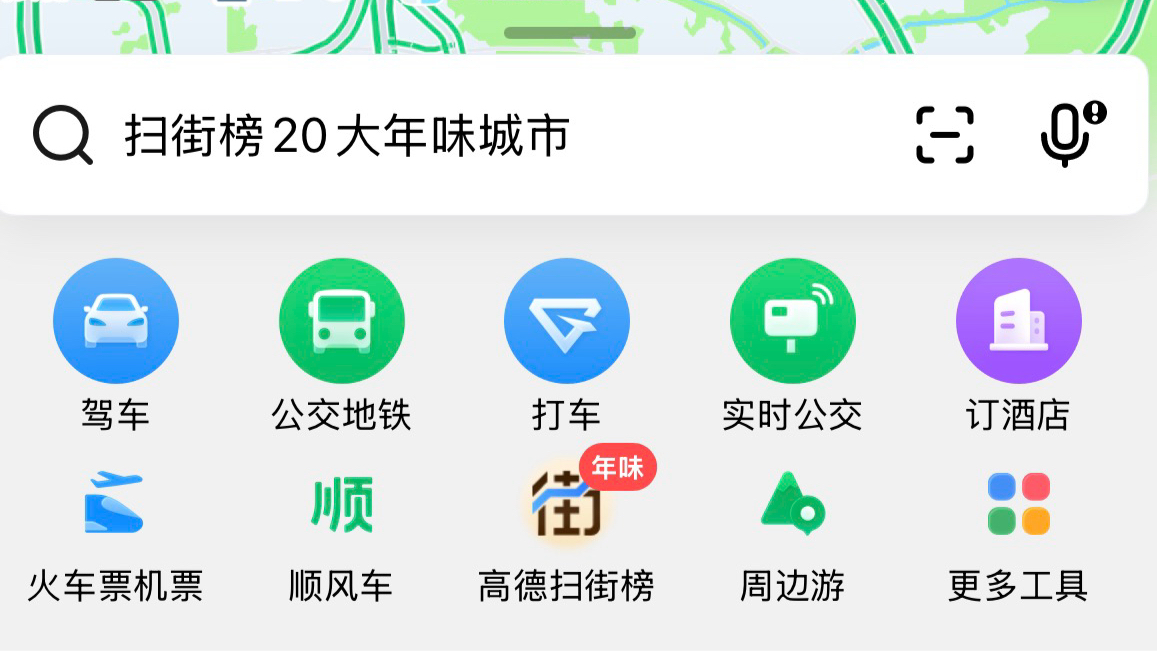This screenshot has width=1157, height=651.
Task: Tap the drag handle above the search bar
Action: (570, 33)
